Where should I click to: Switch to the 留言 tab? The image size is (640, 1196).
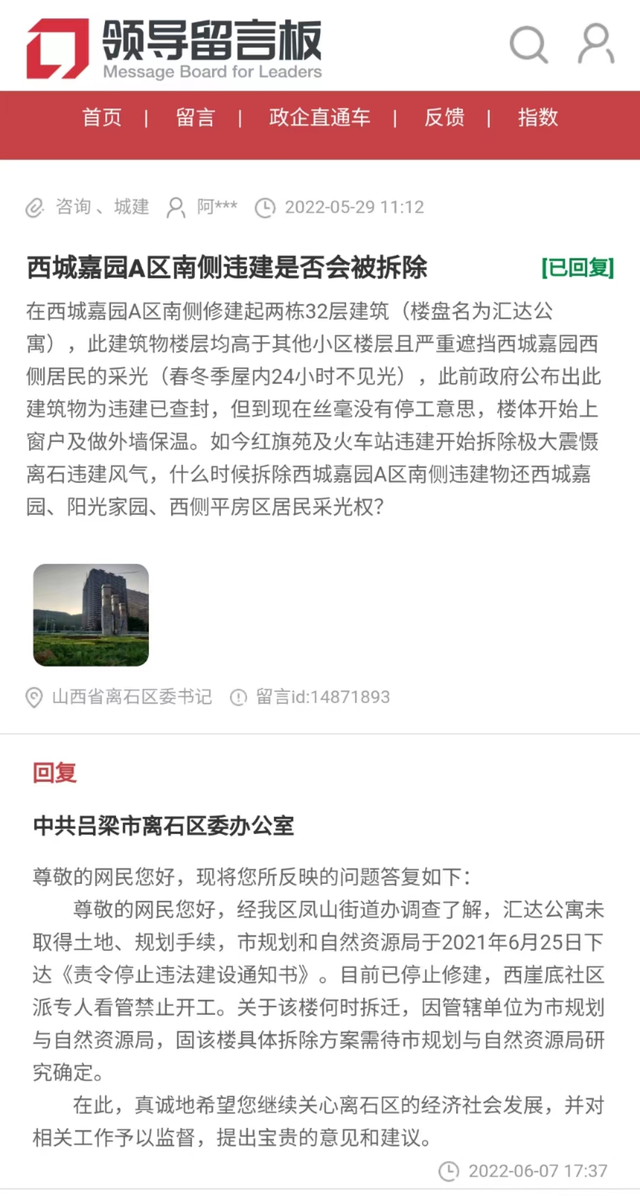(195, 117)
